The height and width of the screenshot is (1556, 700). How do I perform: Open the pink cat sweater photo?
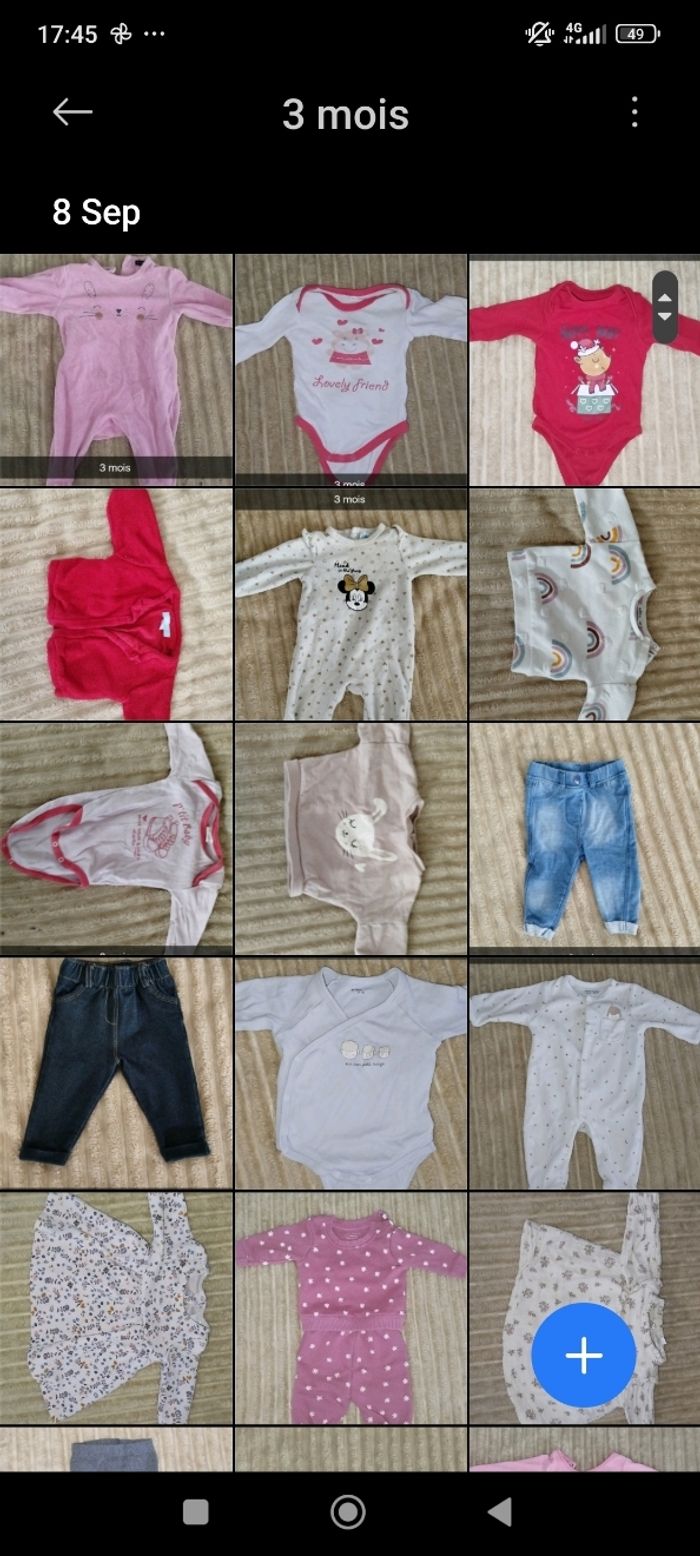350,836
